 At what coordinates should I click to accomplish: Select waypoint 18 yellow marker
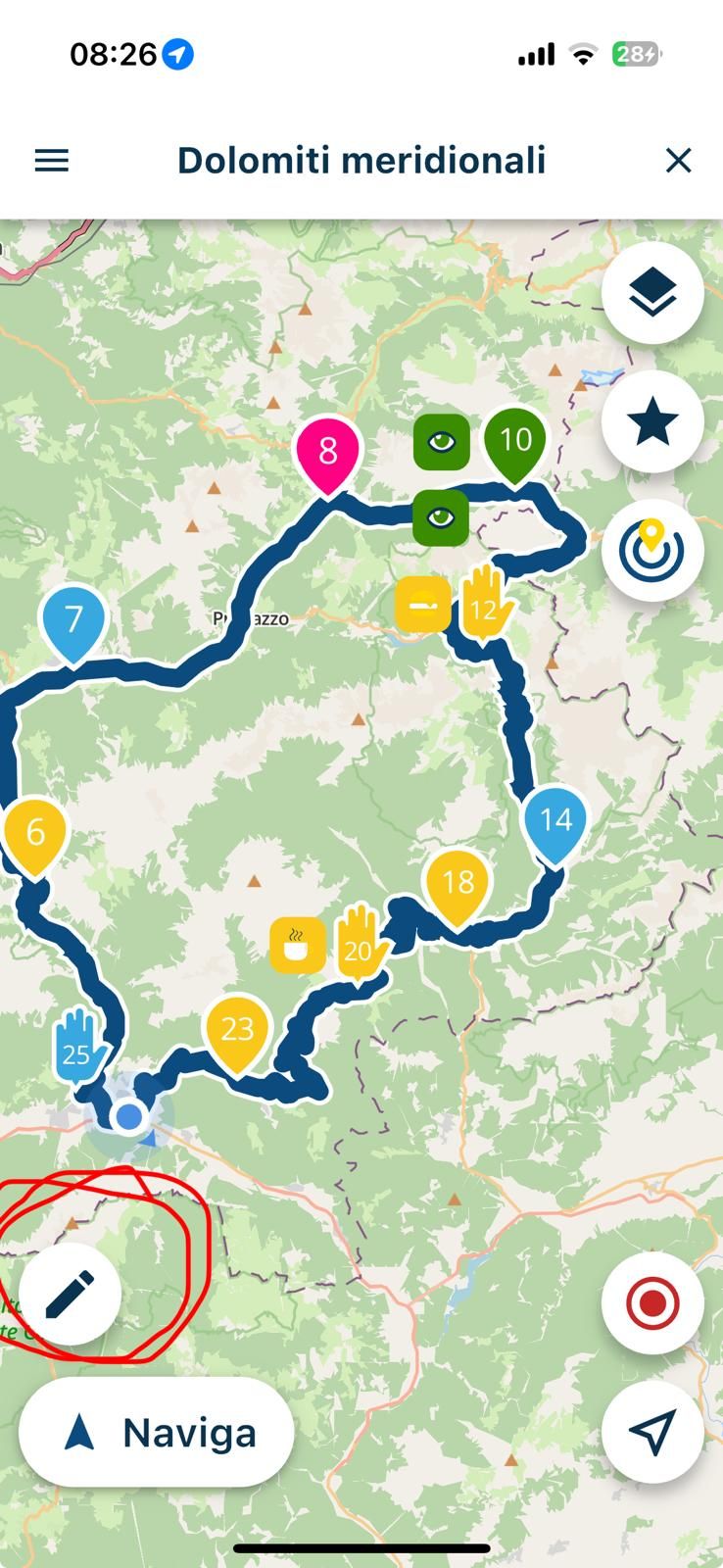pos(458,884)
